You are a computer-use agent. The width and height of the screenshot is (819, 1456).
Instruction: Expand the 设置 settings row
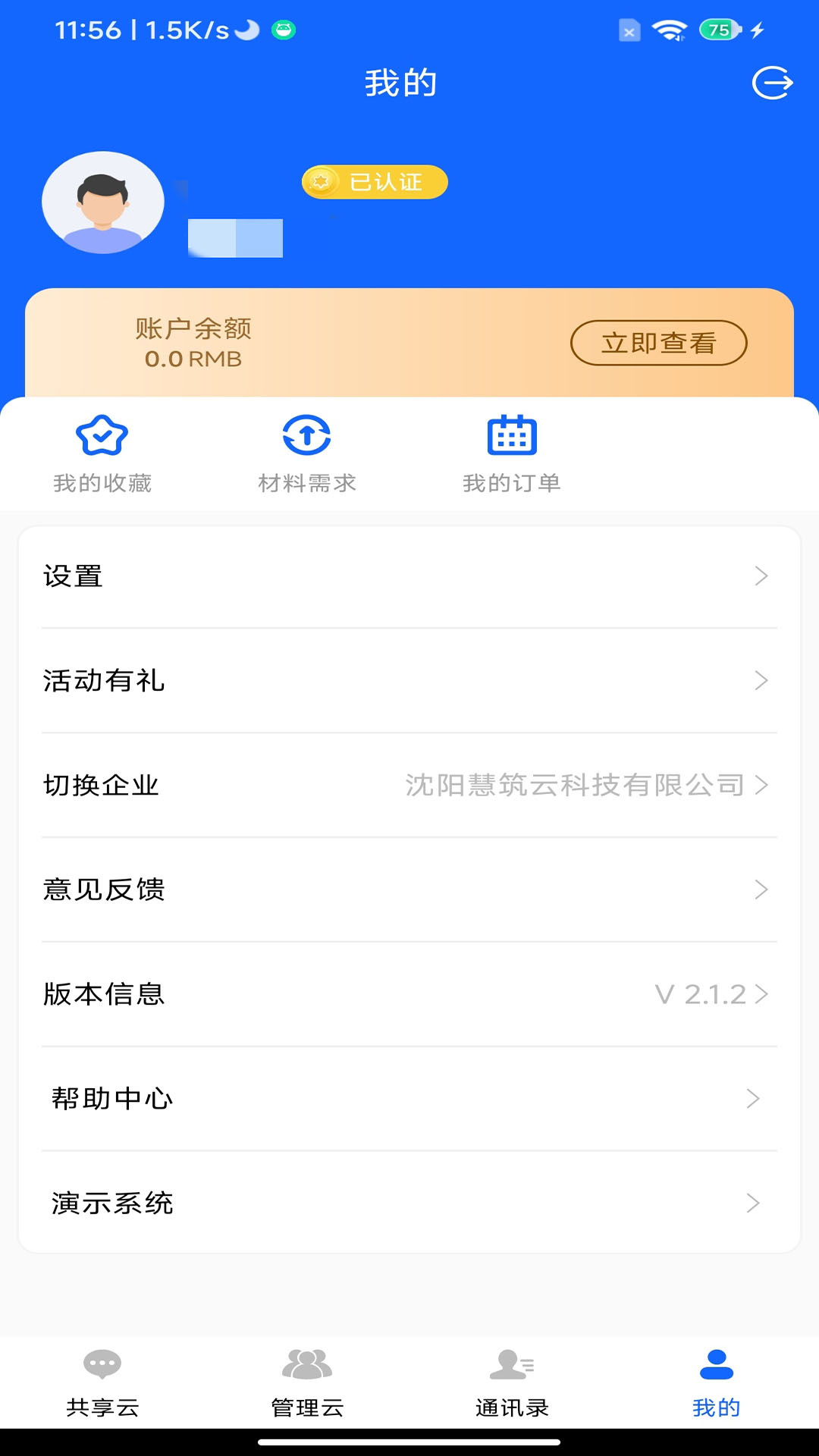409,578
